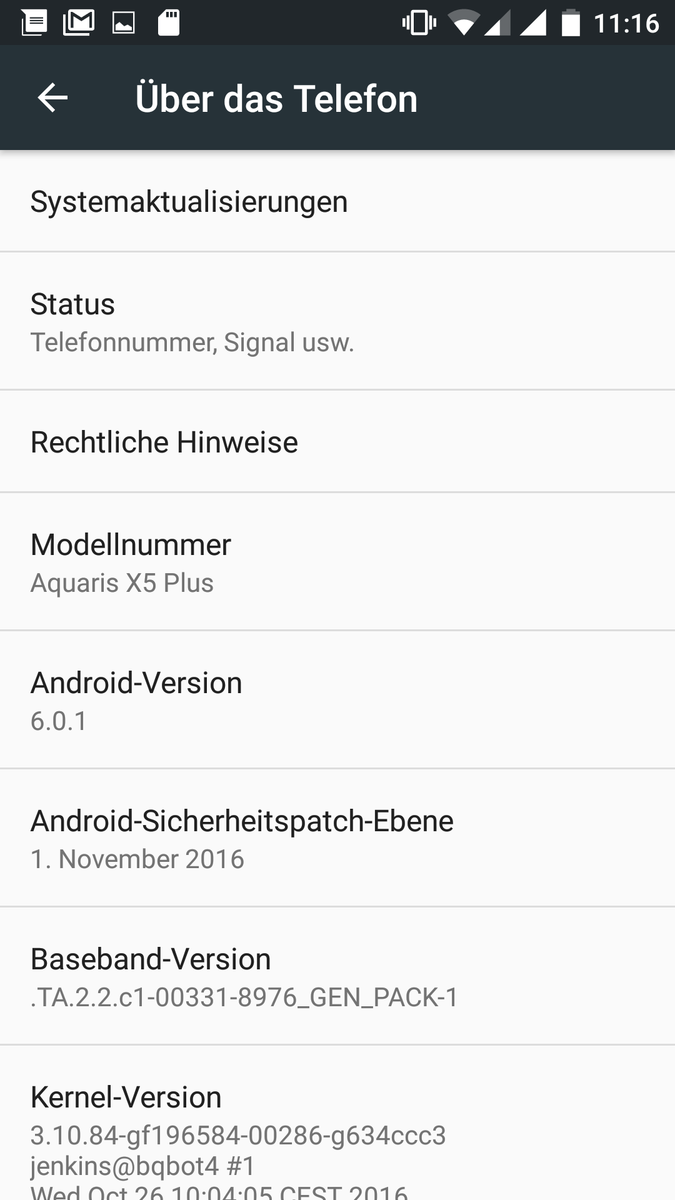Select Android-Sicherheitspatch-Ebene row
675x1200 pixels.
pyautogui.click(x=337, y=838)
